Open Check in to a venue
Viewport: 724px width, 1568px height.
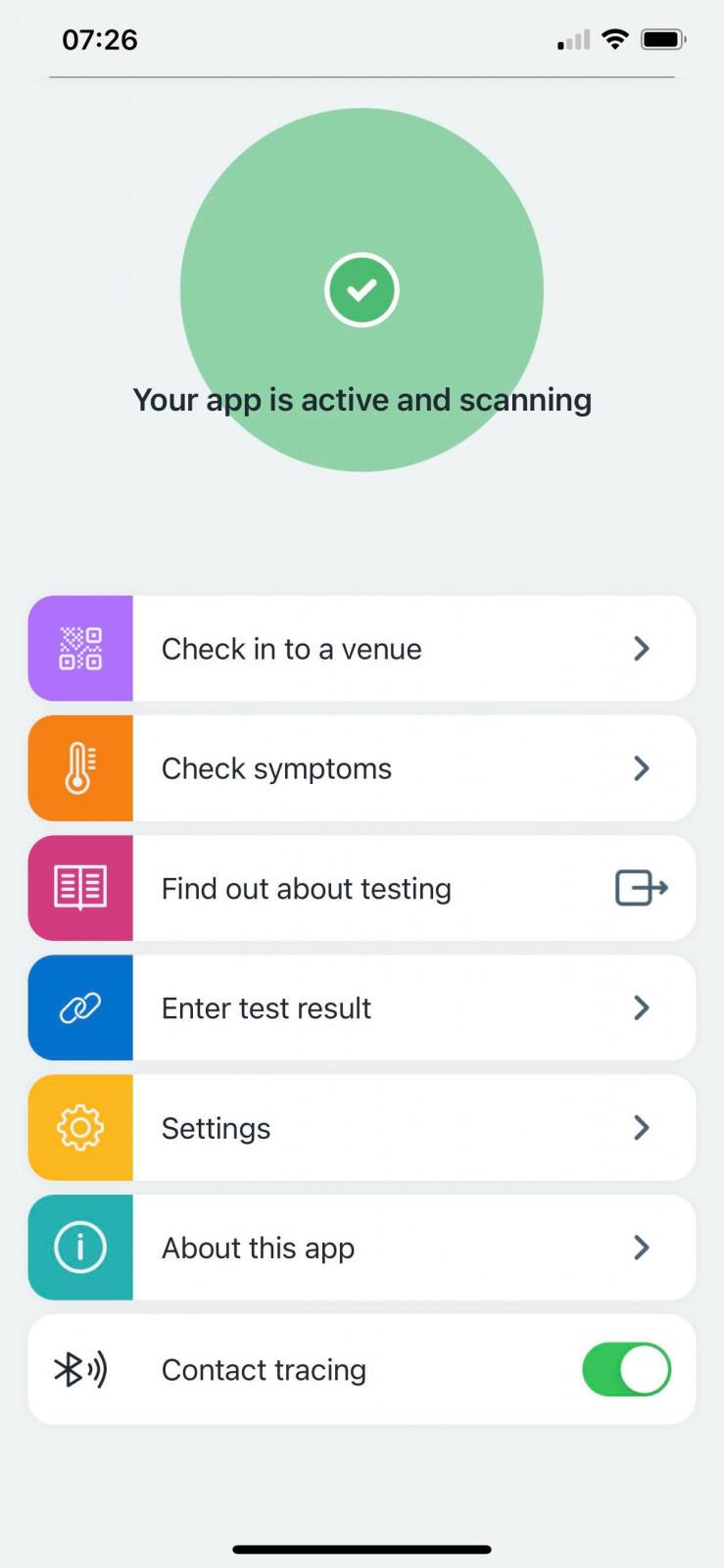(362, 649)
